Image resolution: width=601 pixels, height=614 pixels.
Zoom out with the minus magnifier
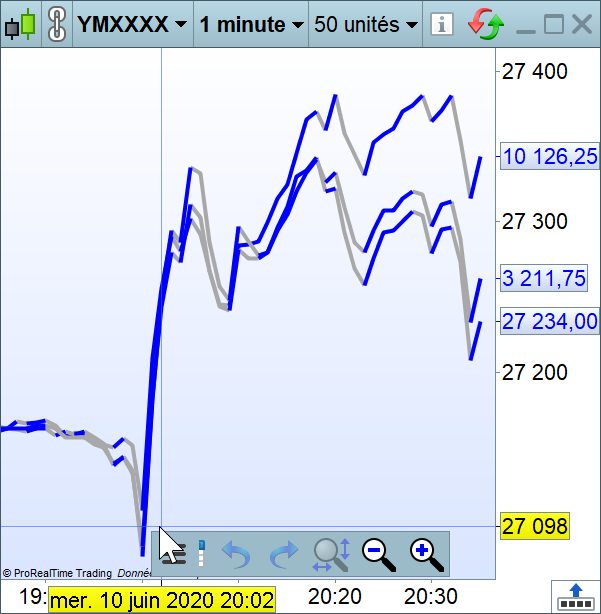click(379, 552)
